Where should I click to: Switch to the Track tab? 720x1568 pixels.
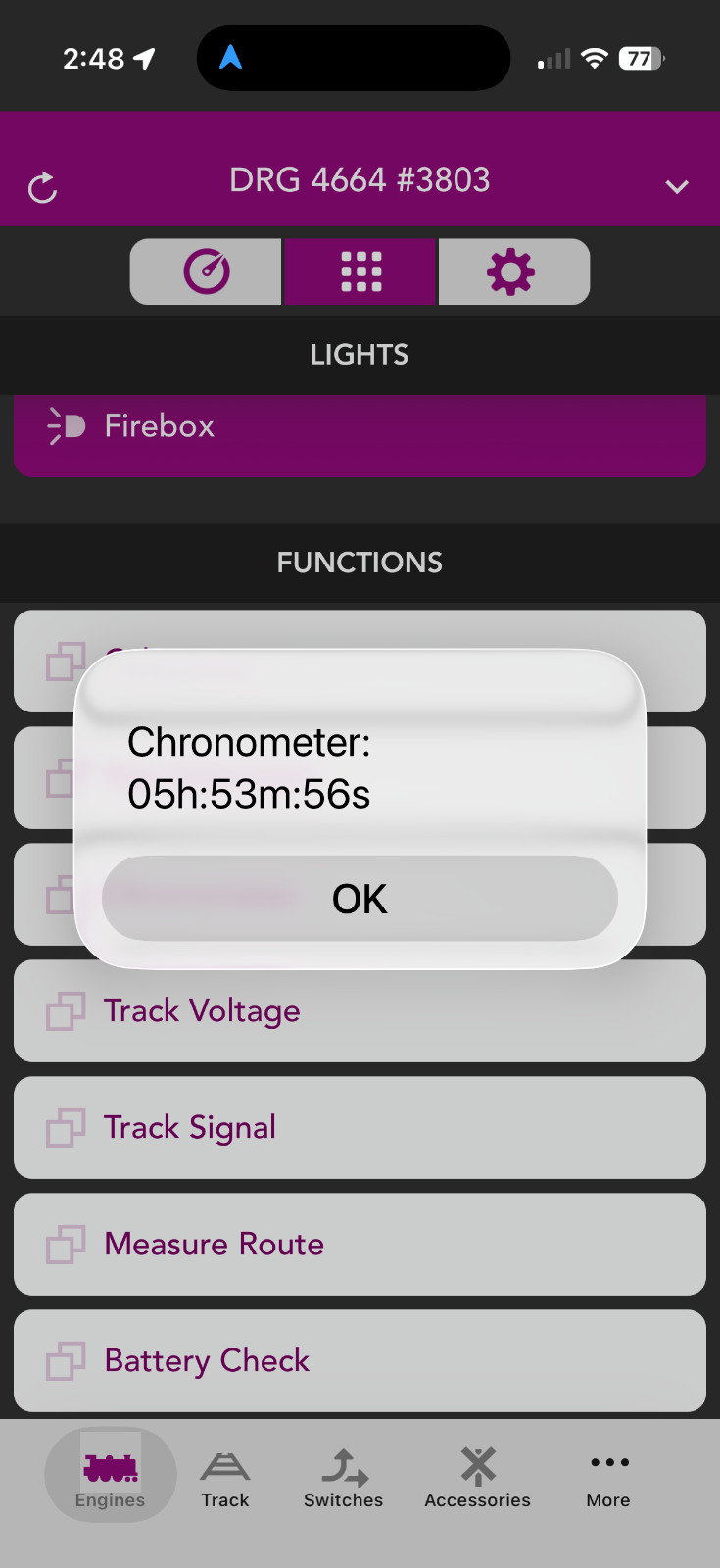pos(225,1479)
